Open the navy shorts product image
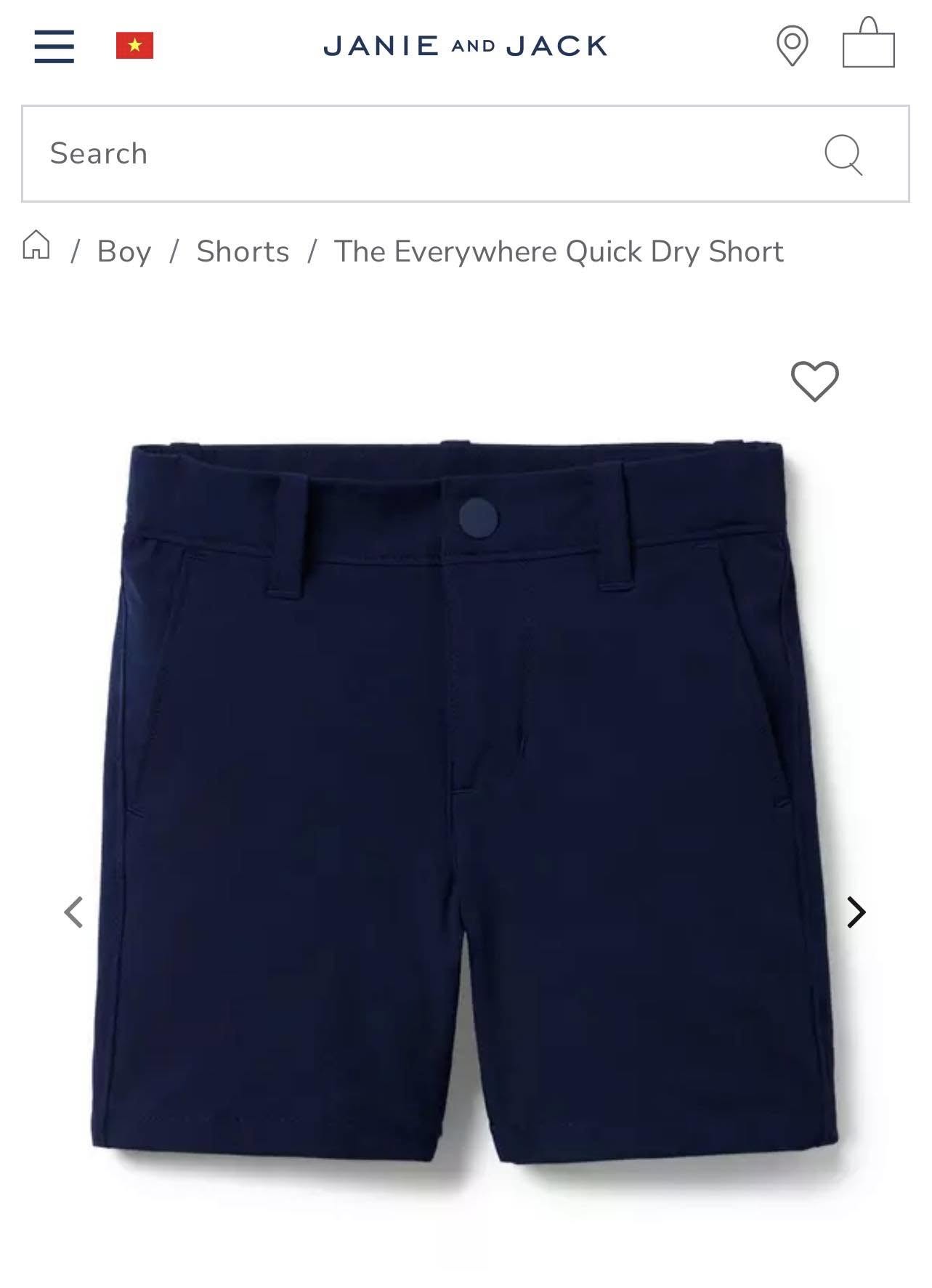This screenshot has width=932, height=1288. 465,799
